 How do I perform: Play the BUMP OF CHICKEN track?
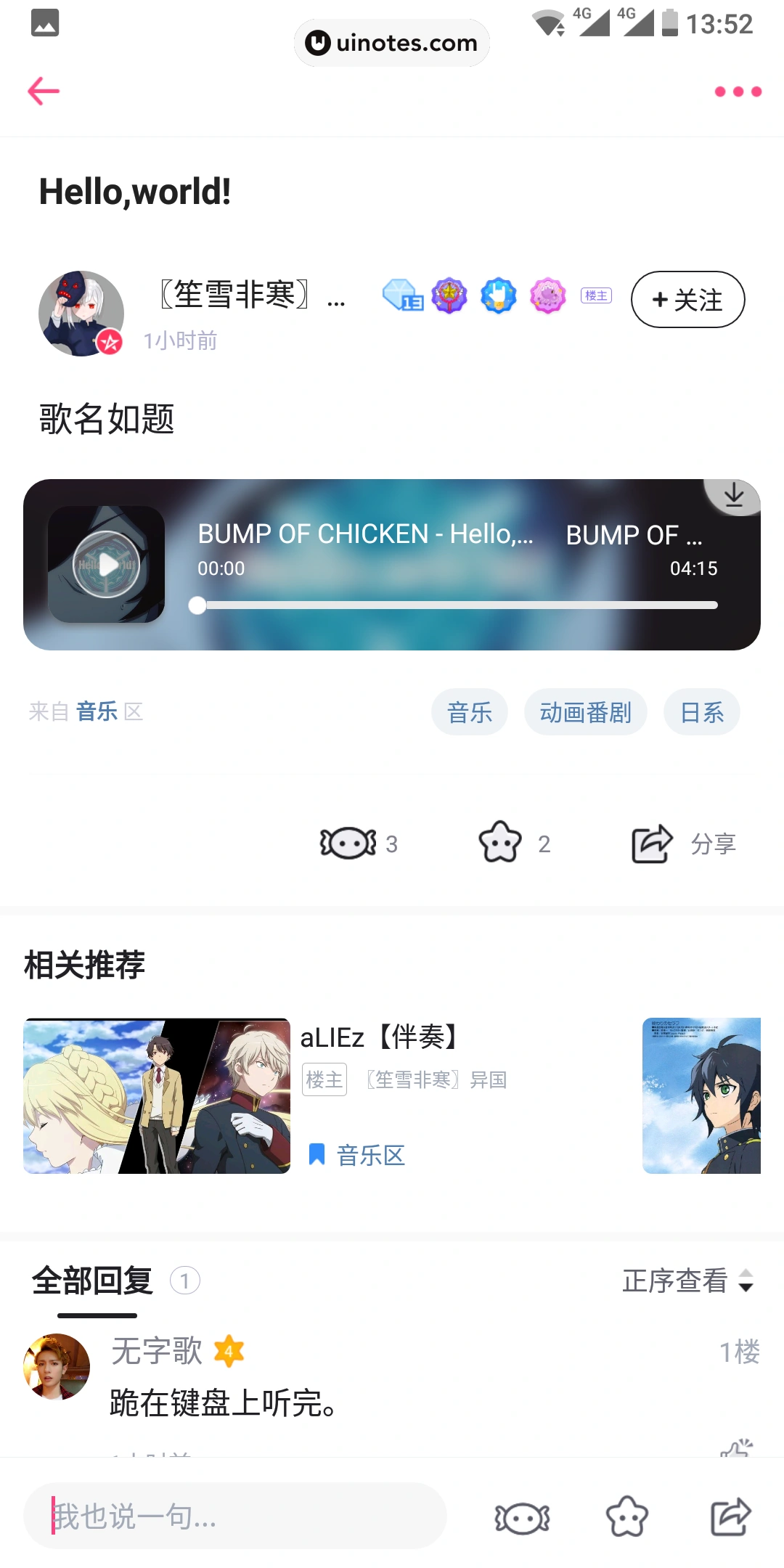pyautogui.click(x=107, y=564)
